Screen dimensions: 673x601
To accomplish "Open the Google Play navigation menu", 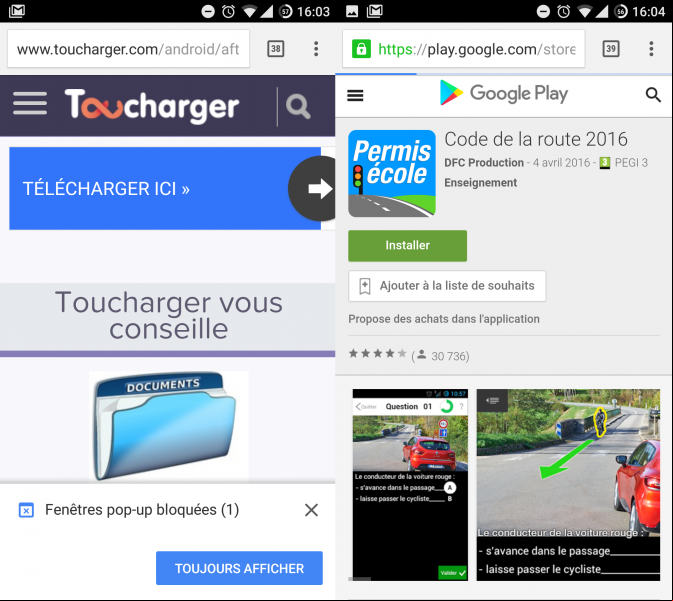I will (x=355, y=95).
